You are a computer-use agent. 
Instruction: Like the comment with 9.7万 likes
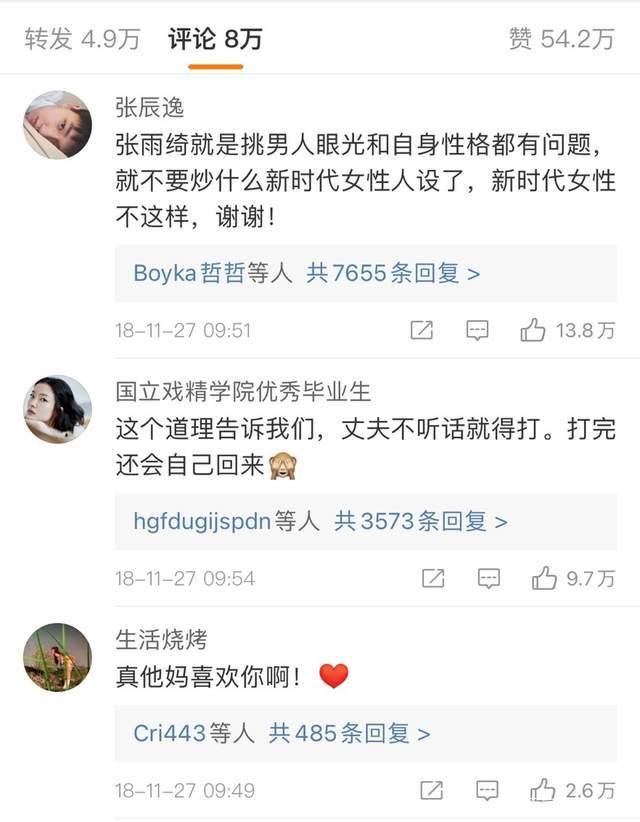click(544, 577)
